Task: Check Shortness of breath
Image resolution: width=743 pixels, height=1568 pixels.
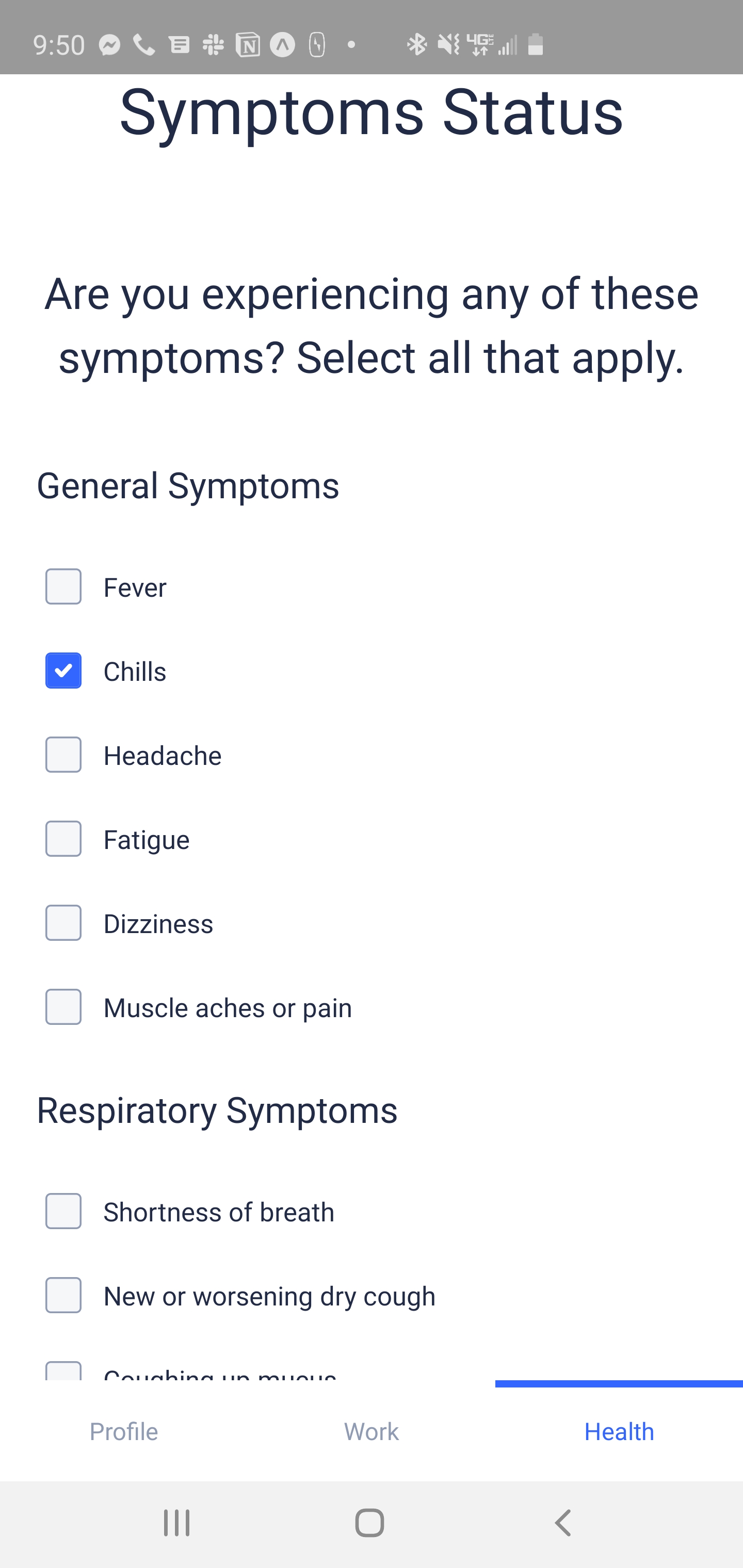Action: click(x=63, y=1211)
